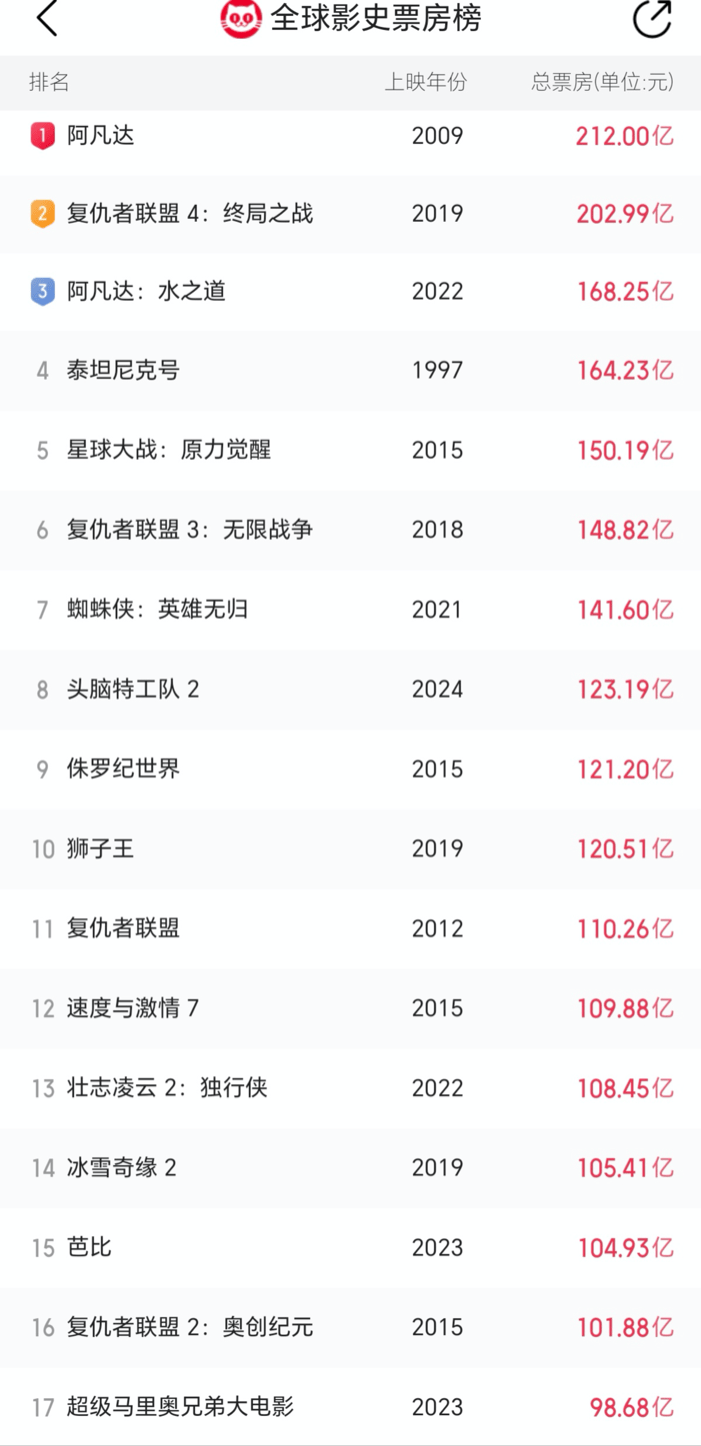This screenshot has width=701, height=1446.
Task: Open the 芭比 movie entry
Action: (x=350, y=1248)
